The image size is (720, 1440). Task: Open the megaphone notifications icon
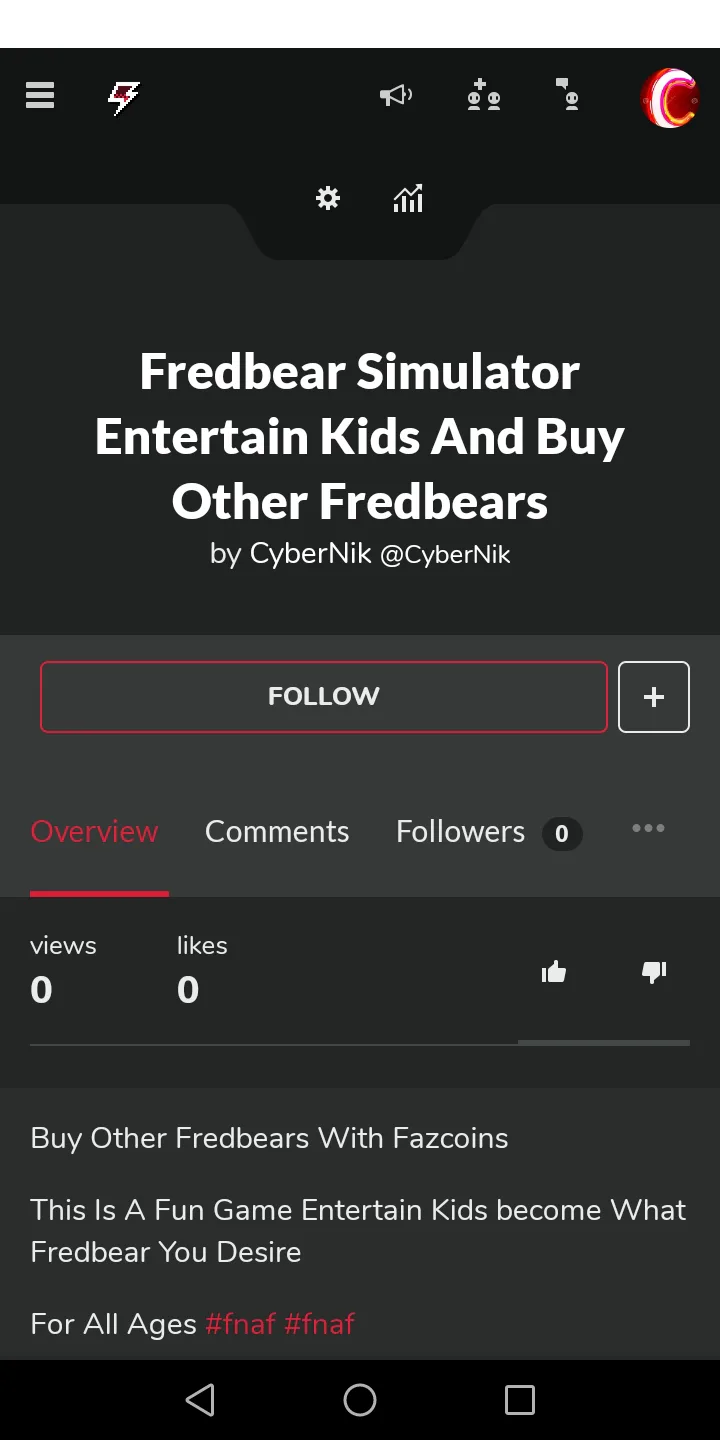[396, 96]
